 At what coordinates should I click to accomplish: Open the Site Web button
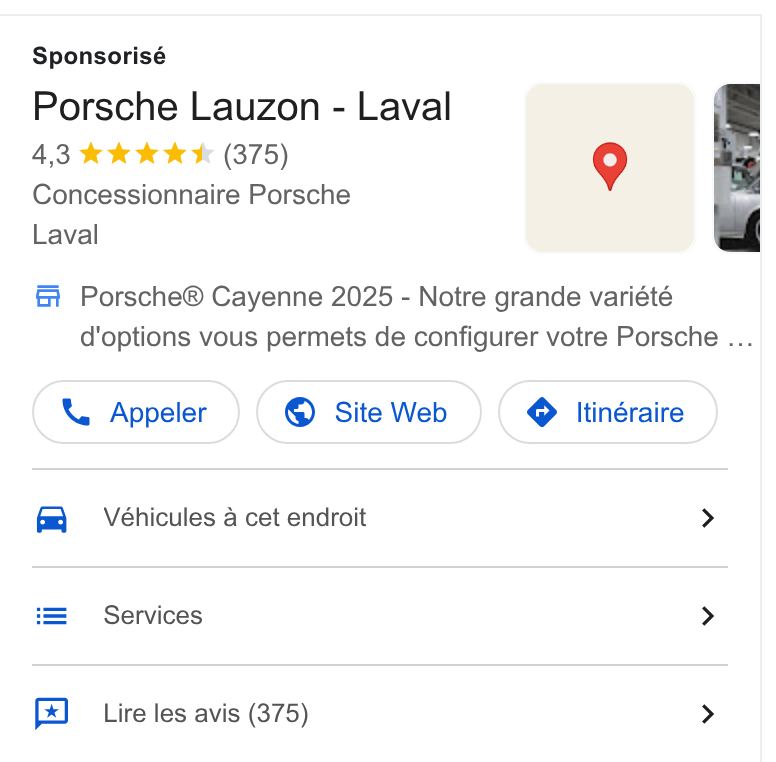(369, 412)
